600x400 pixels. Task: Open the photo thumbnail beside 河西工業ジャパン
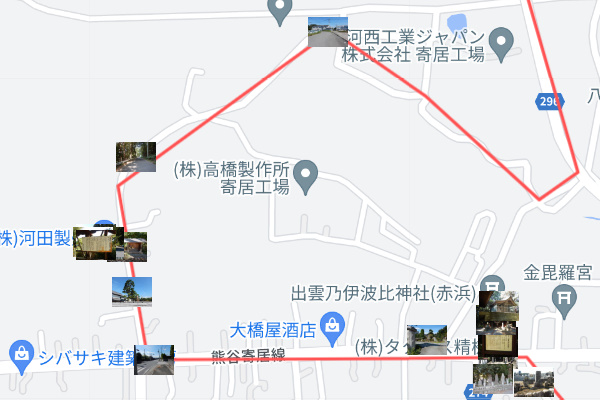click(x=327, y=31)
